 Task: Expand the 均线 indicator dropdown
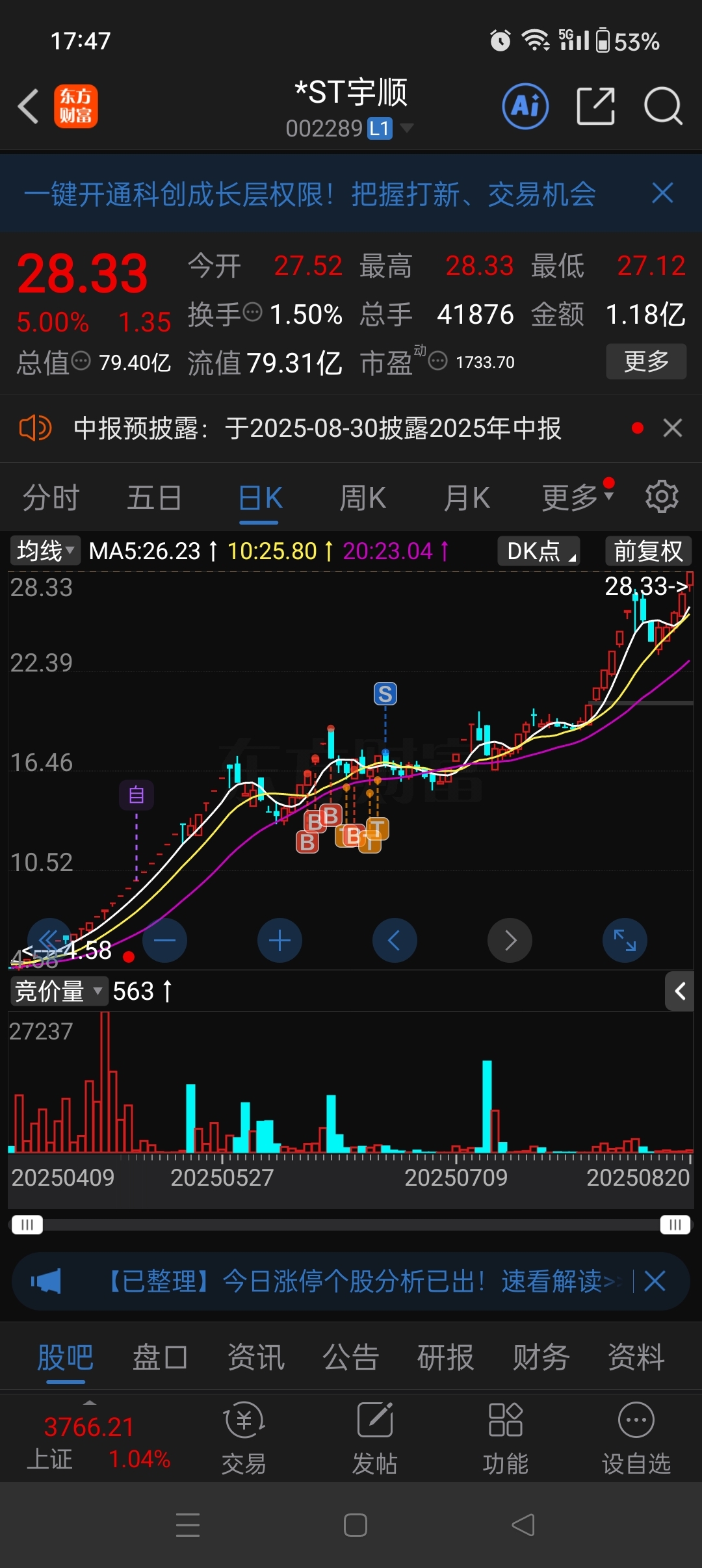point(45,551)
